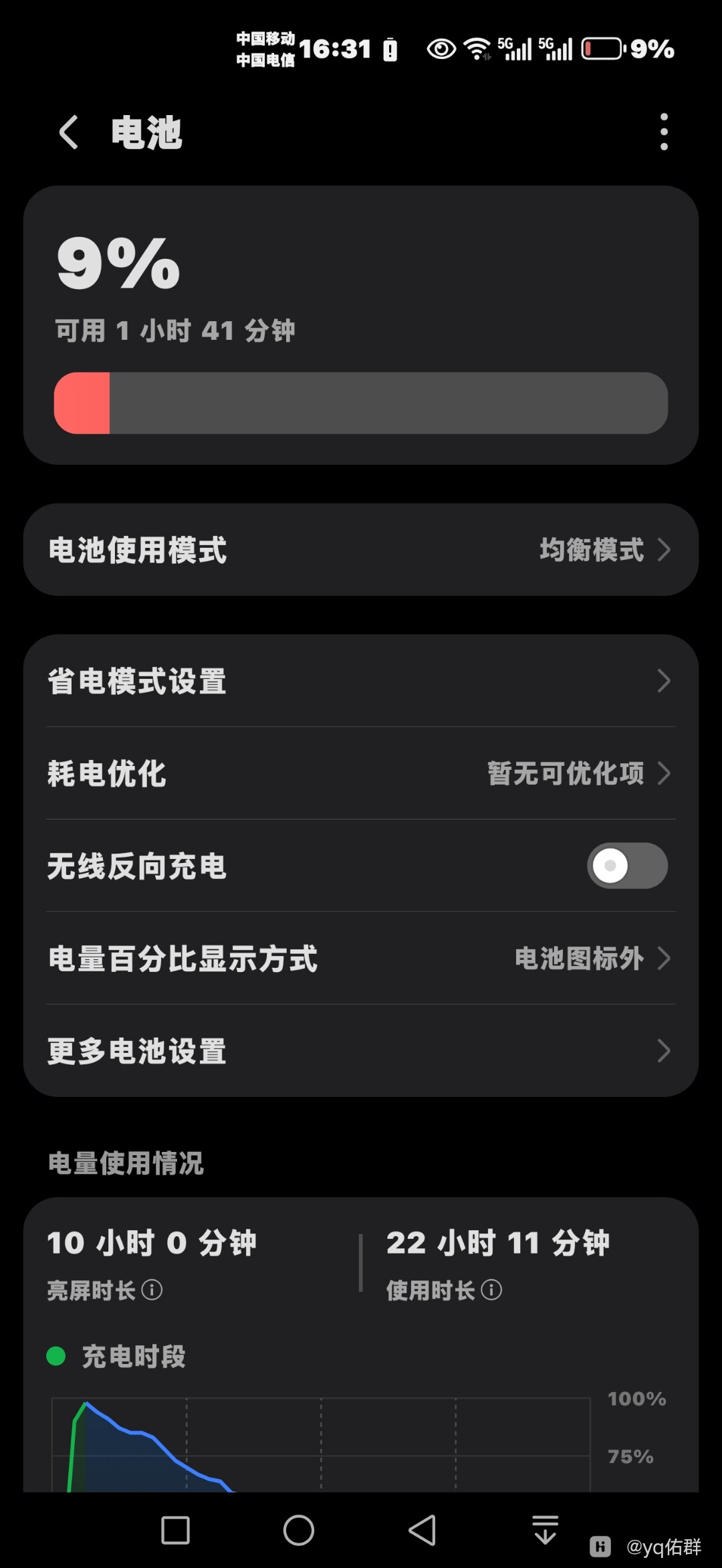The height and width of the screenshot is (1568, 722).
Task: Toggle wireless reverse charging off and on
Action: (627, 865)
